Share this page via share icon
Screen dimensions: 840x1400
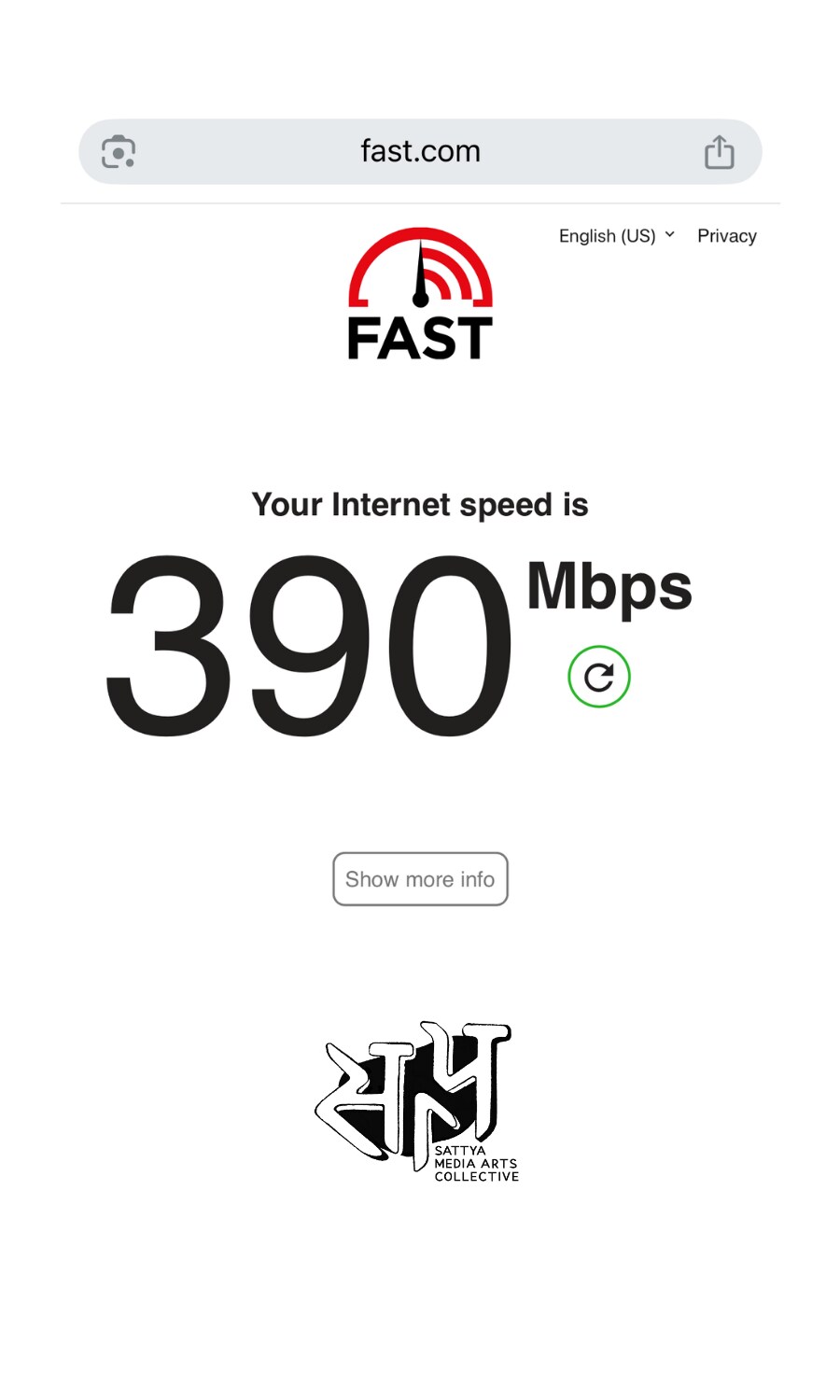[x=719, y=152]
